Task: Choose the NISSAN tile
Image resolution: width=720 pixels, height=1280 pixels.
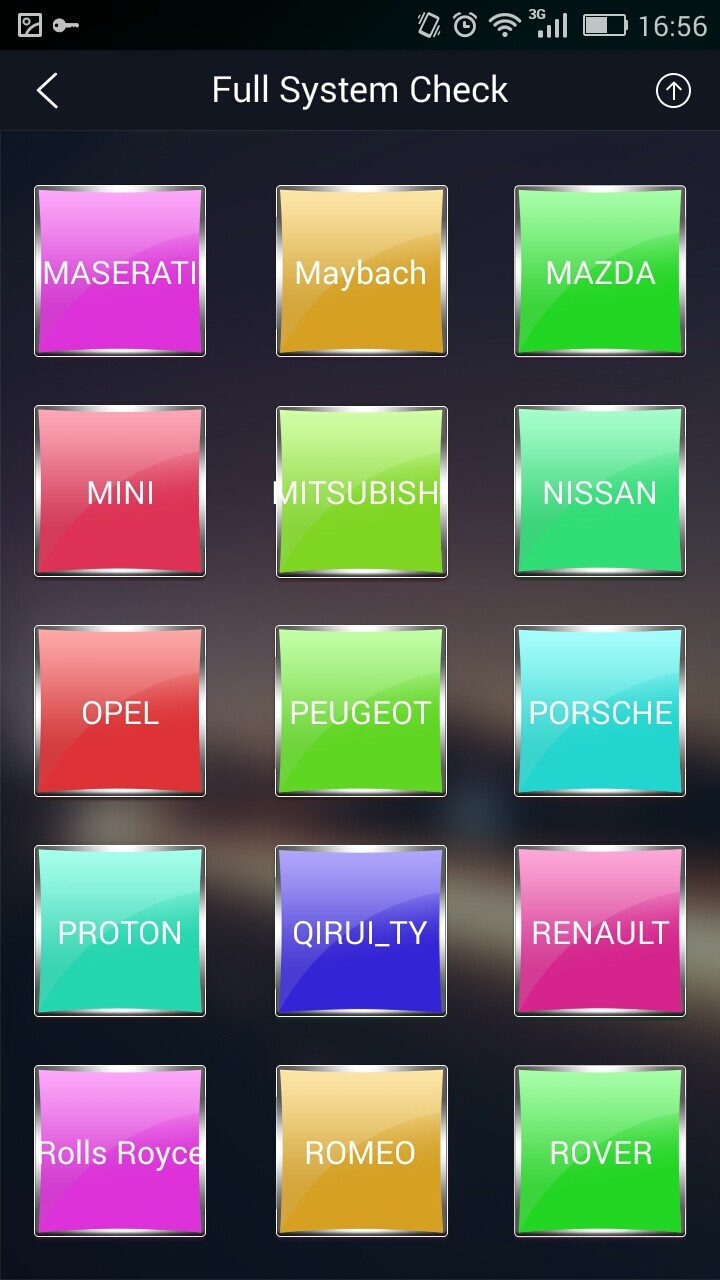Action: [x=600, y=491]
